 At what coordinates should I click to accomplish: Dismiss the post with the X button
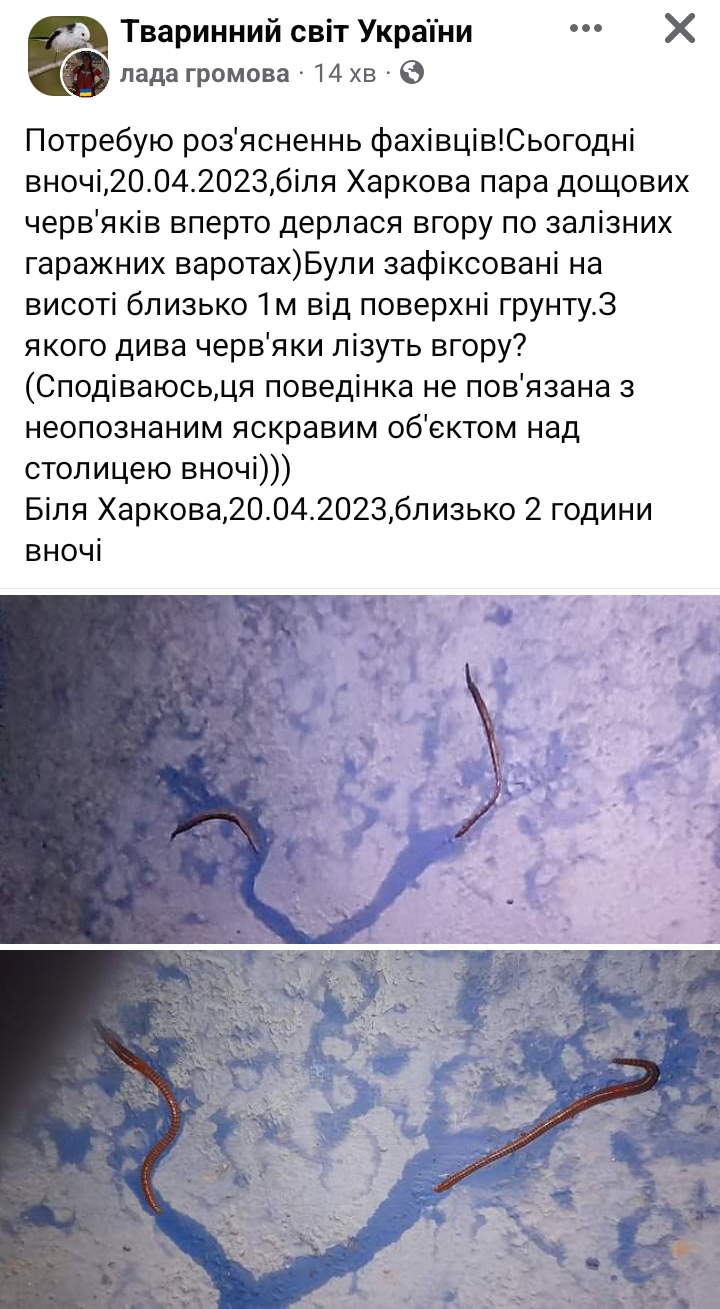point(680,28)
